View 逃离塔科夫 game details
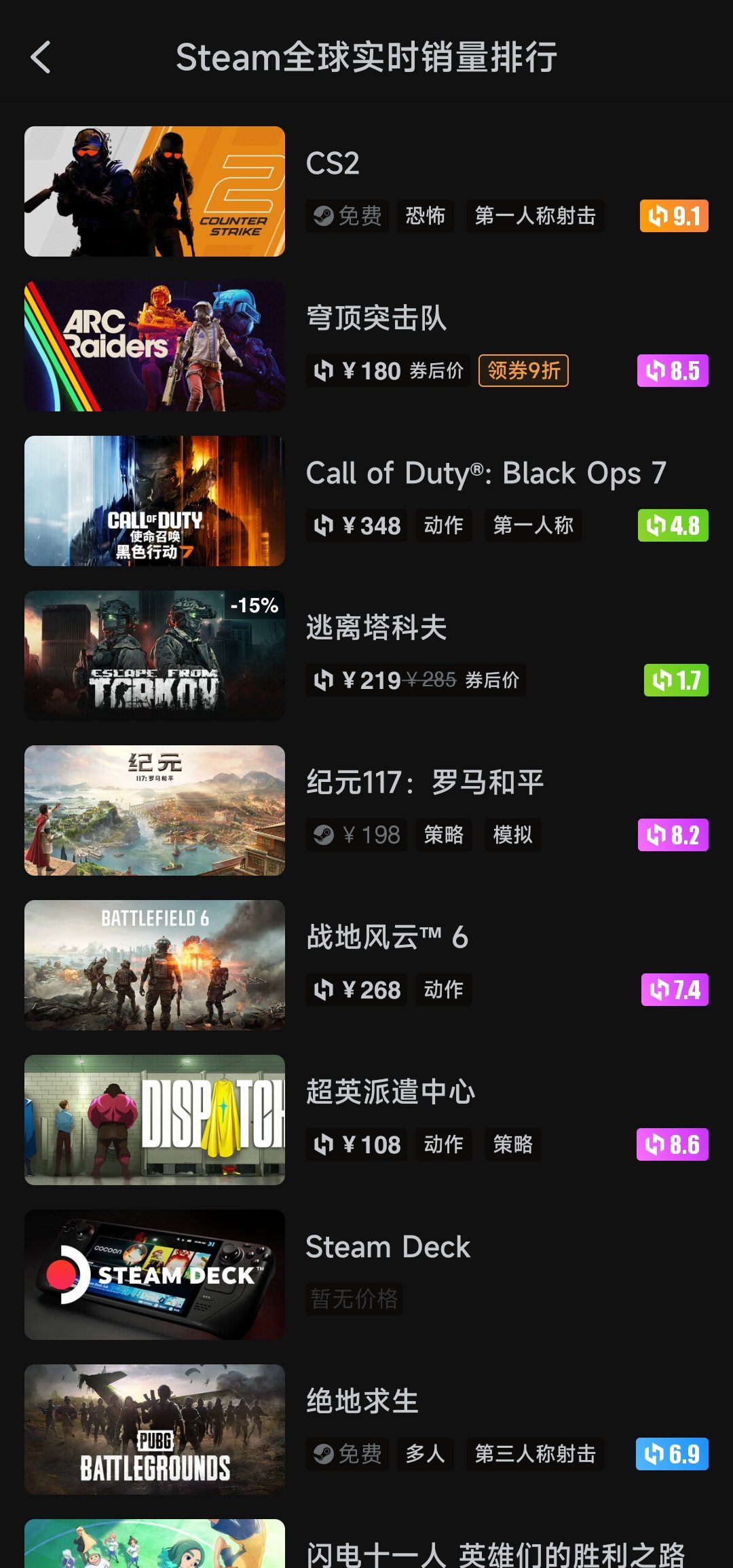The width and height of the screenshot is (733, 1568). pos(375,627)
